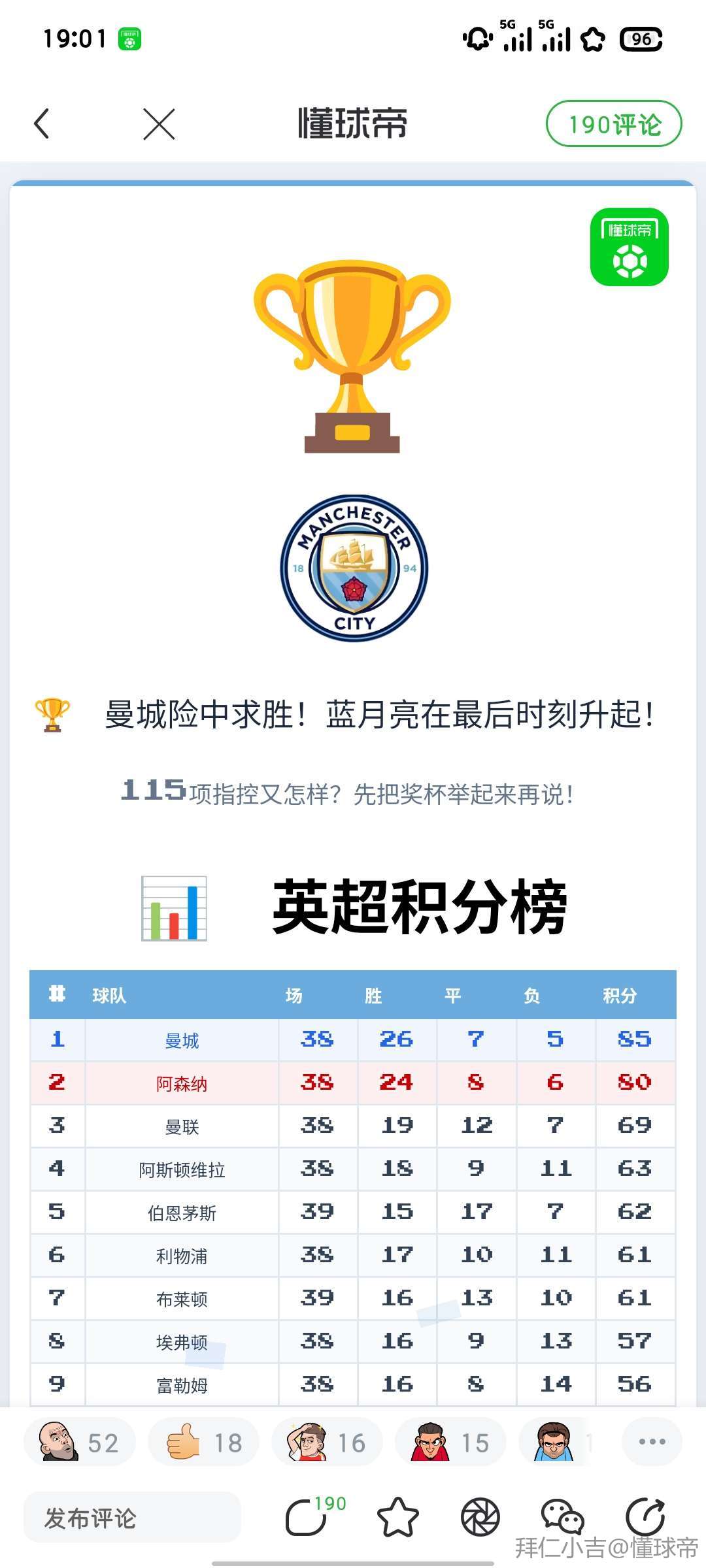Open the 190评论 comments button

point(613,123)
